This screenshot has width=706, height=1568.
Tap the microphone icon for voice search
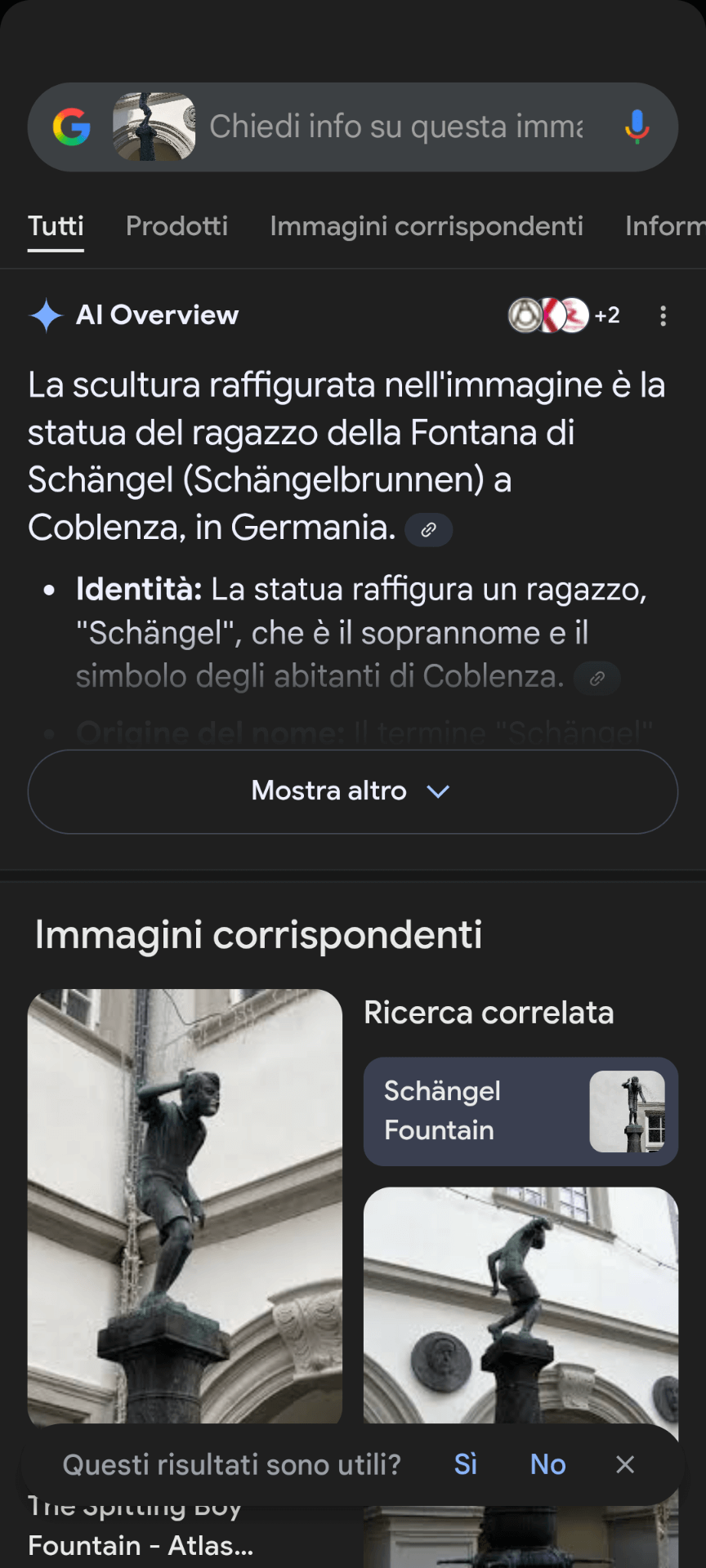coord(636,127)
